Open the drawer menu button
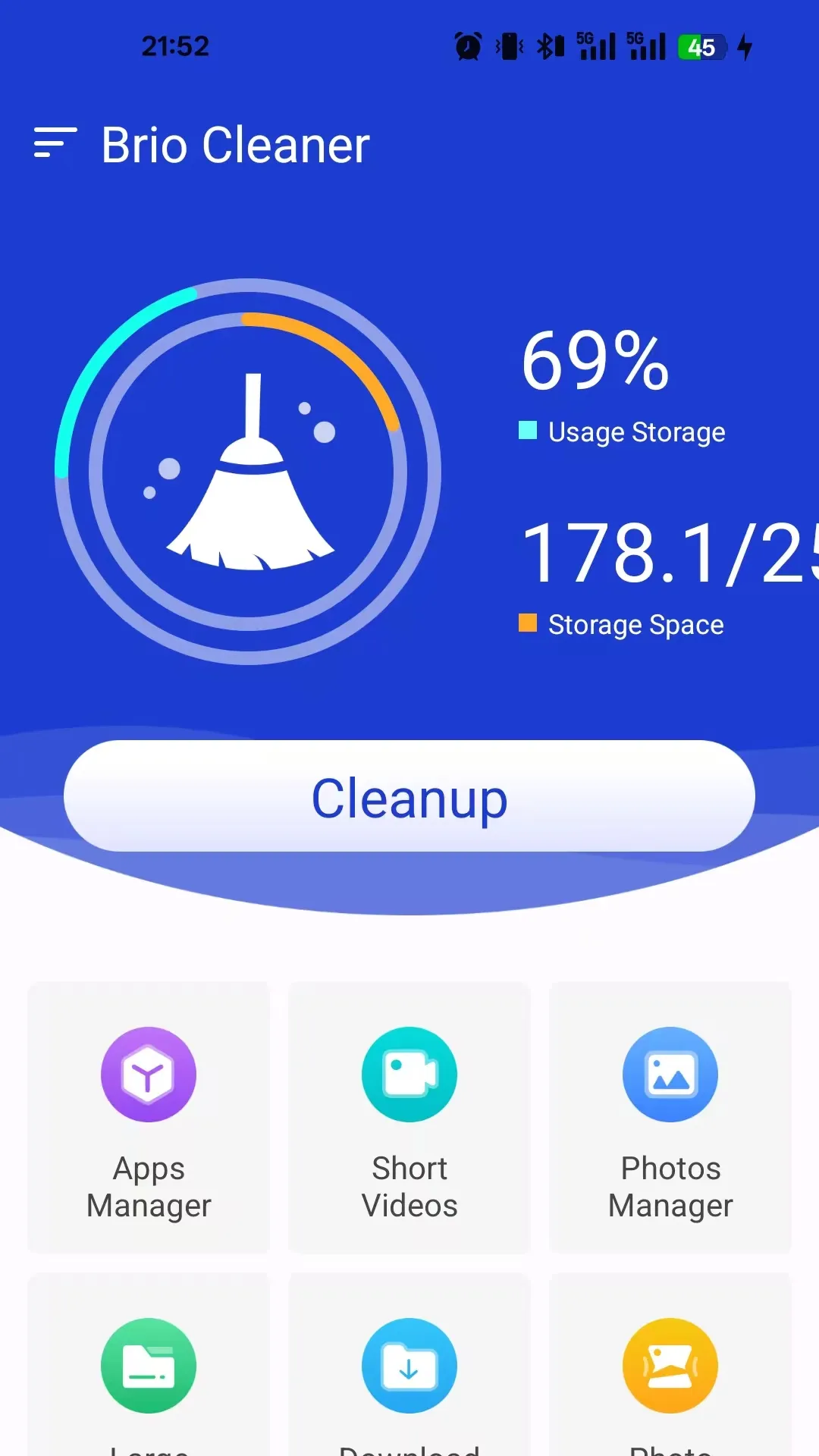The height and width of the screenshot is (1456, 819). point(55,143)
